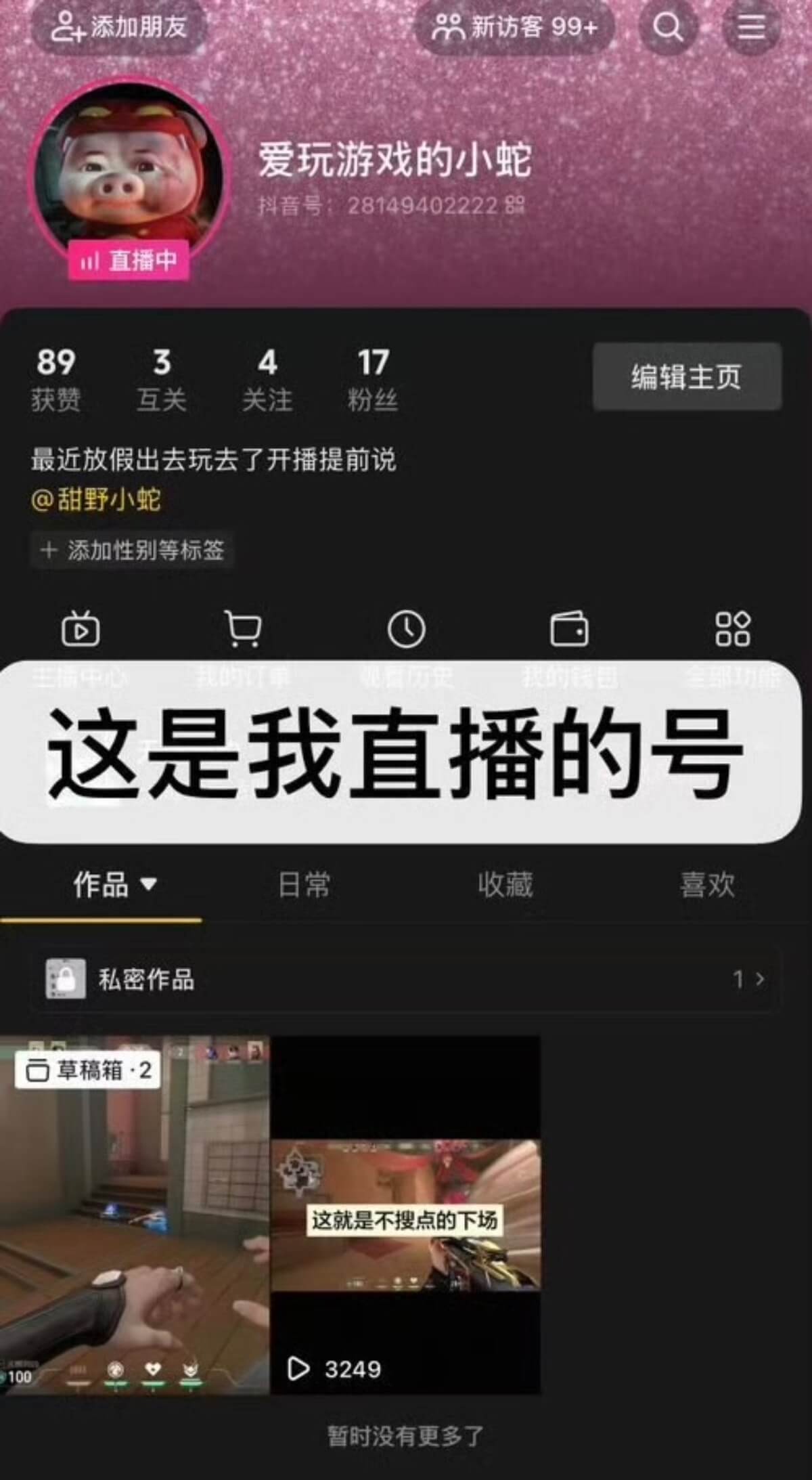Open the My Wallet icon
Screen dimensions: 812x1480
569,630
